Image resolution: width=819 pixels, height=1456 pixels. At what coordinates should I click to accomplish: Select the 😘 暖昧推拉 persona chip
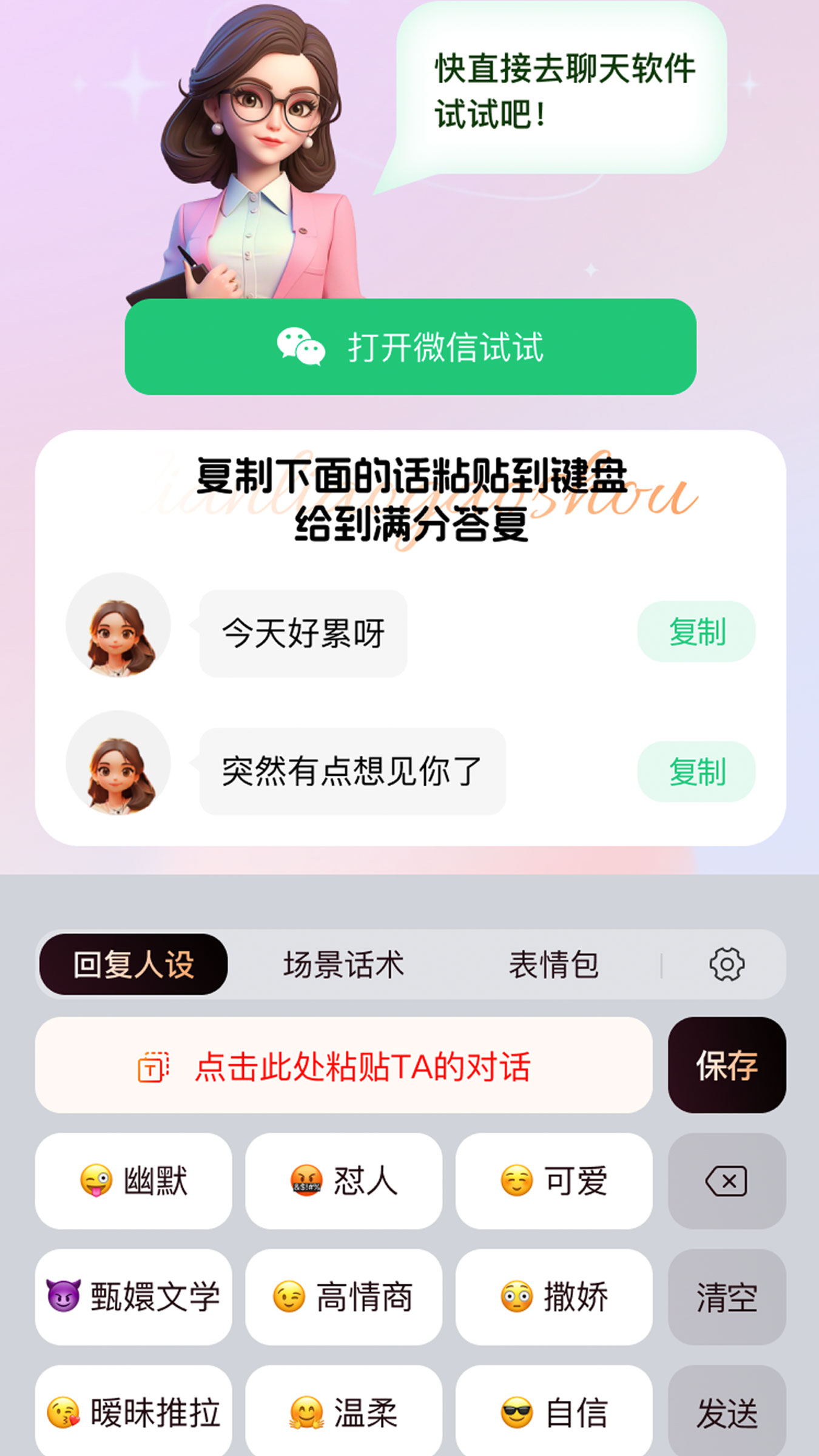[x=135, y=1412]
